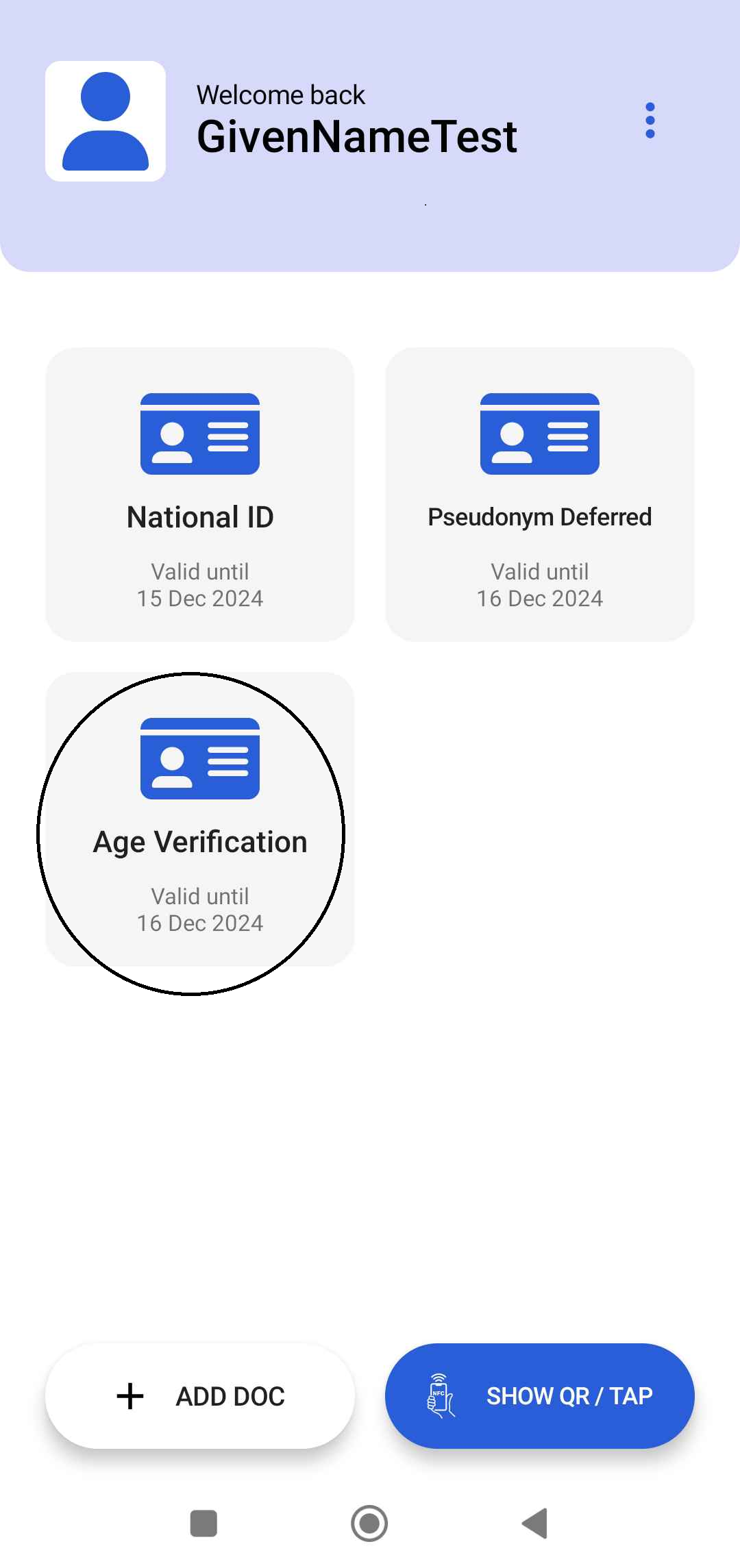Viewport: 740px width, 1568px height.
Task: Open the National ID document card
Action: click(x=200, y=495)
